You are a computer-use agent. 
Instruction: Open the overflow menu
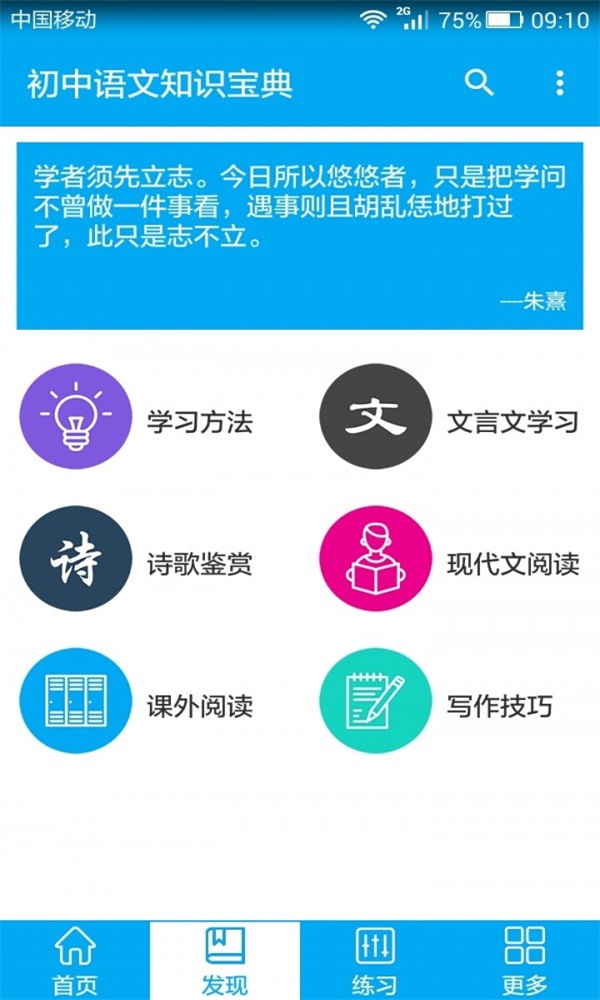560,83
